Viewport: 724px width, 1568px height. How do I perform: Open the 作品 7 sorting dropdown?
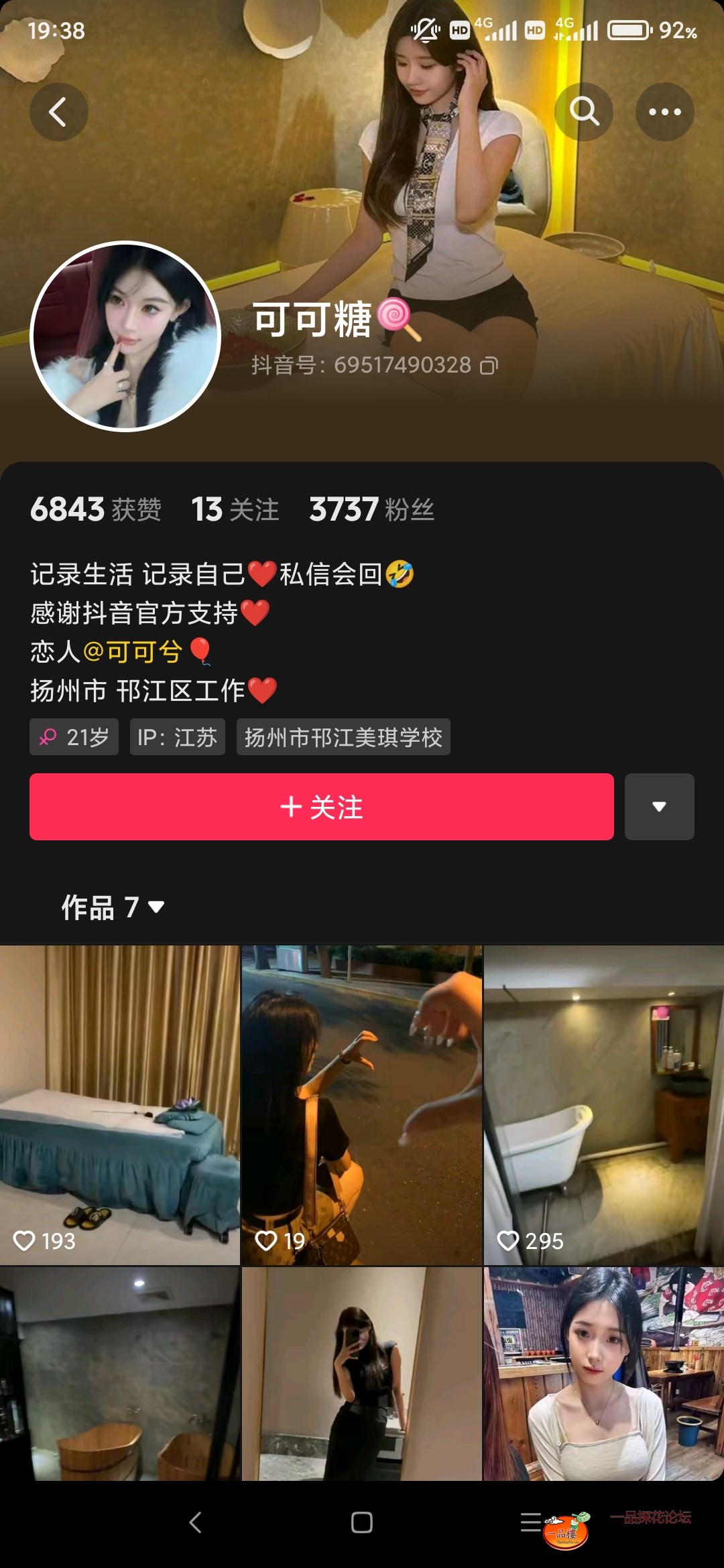coord(113,907)
